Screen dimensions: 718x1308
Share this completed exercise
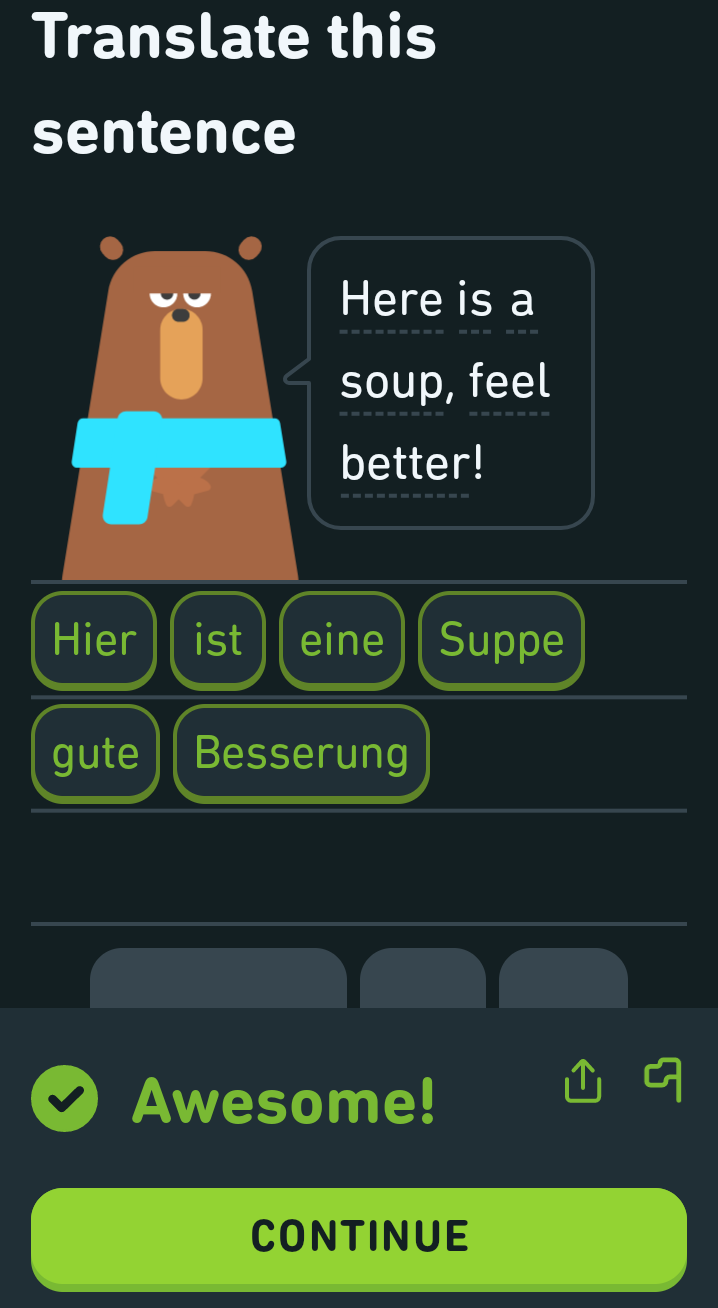coord(583,1080)
